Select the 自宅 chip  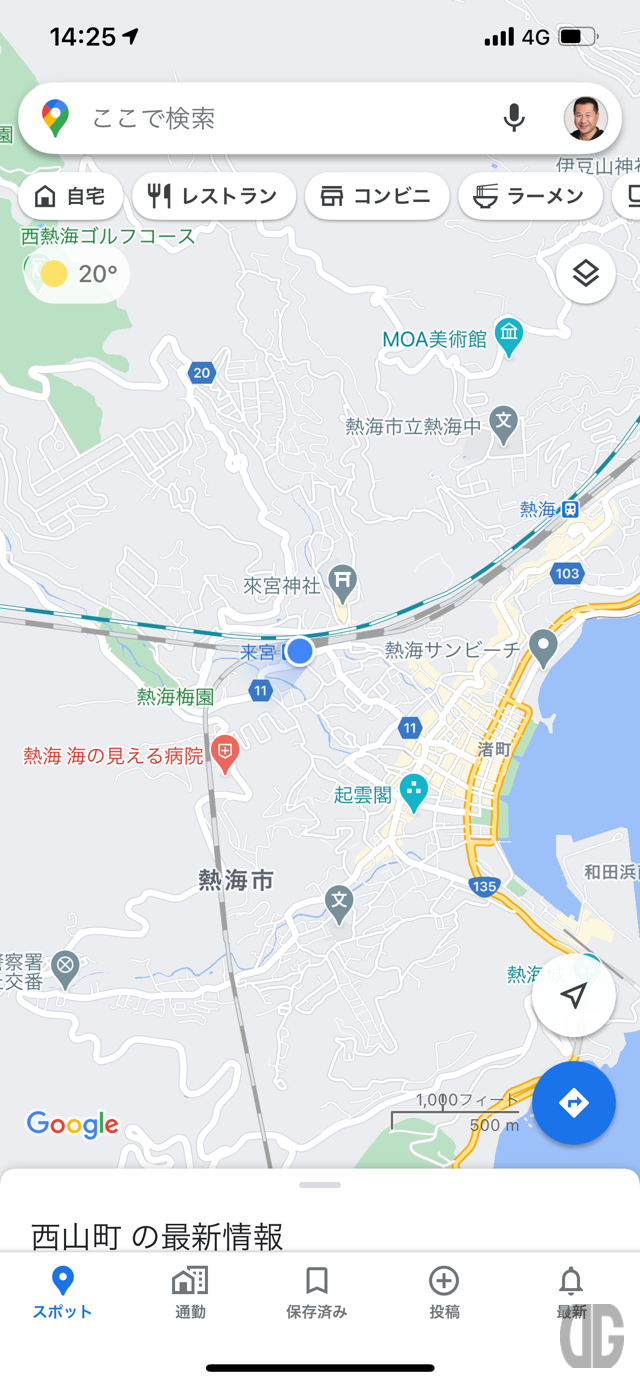70,196
